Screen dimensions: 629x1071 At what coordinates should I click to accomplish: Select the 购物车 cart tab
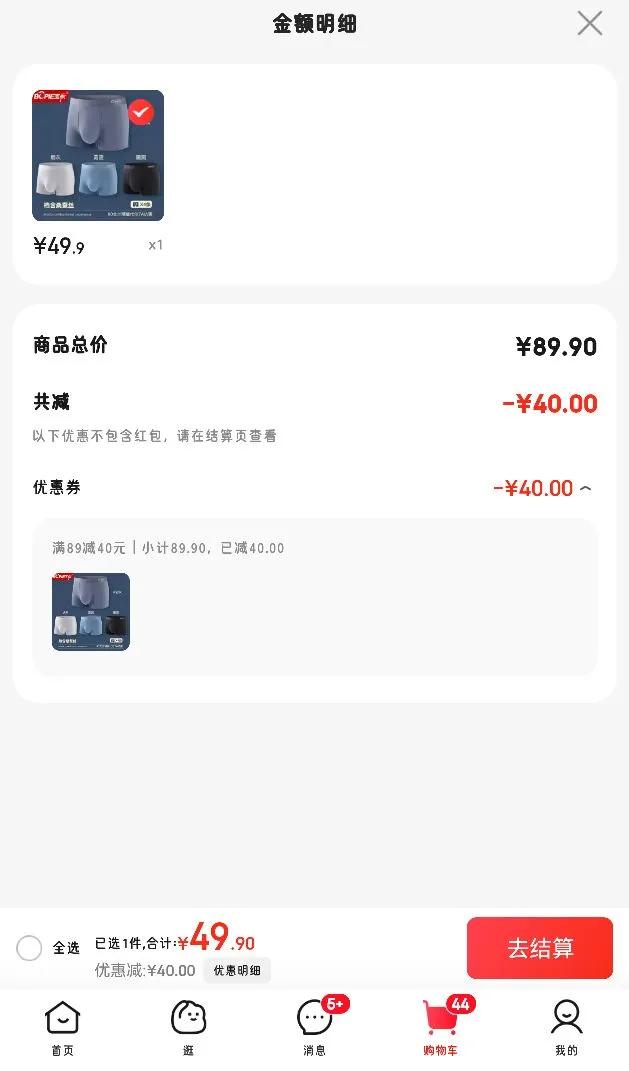(x=440, y=1028)
